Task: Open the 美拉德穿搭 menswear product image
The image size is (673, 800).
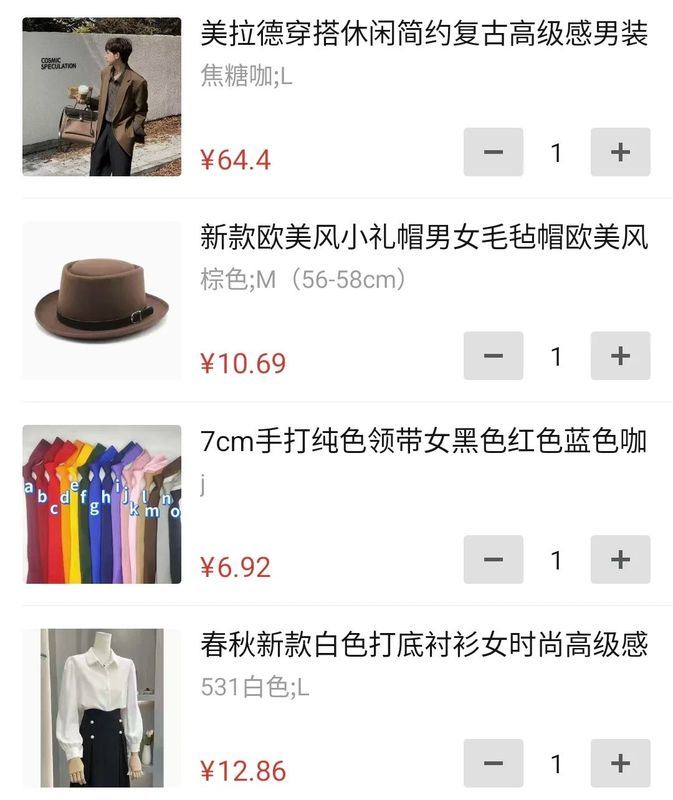Action: click(x=102, y=97)
